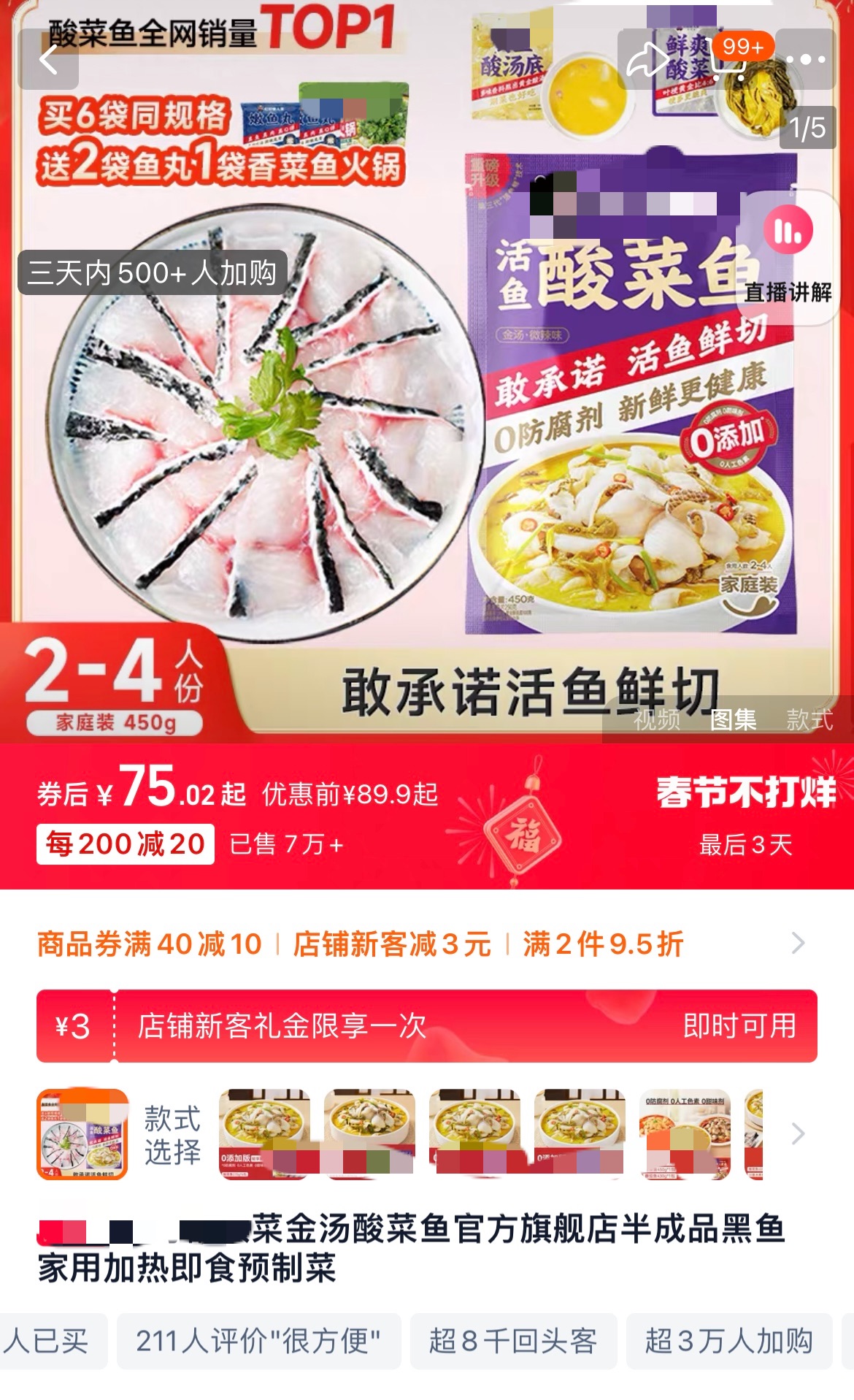This screenshot has width=854, height=1400.
Task: Tap the 超3万人加购 chip
Action: coord(728,1341)
